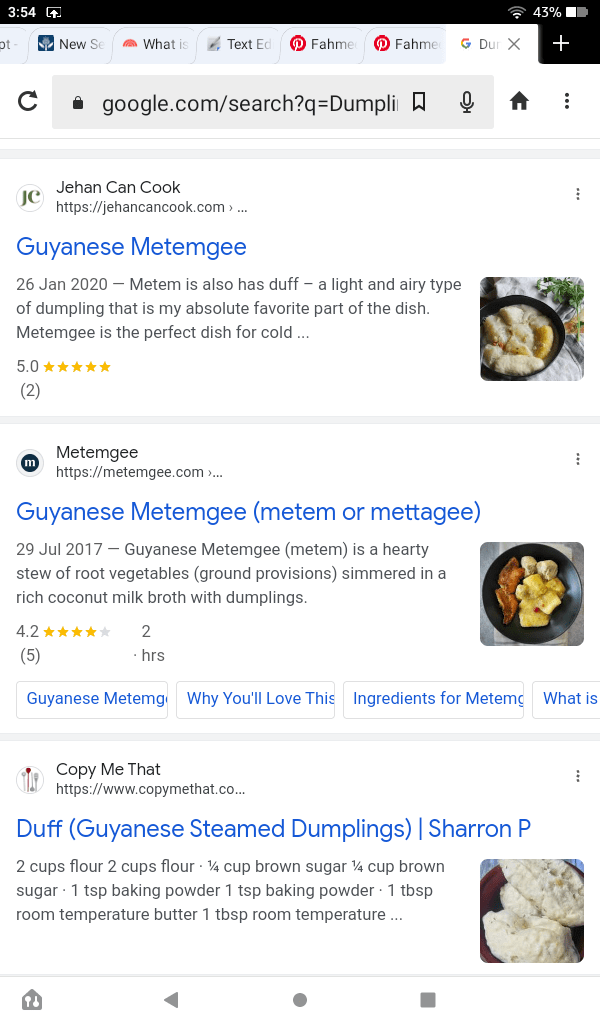Open more options for Copy Me That result
The width and height of the screenshot is (600, 1024).
pos(578,776)
